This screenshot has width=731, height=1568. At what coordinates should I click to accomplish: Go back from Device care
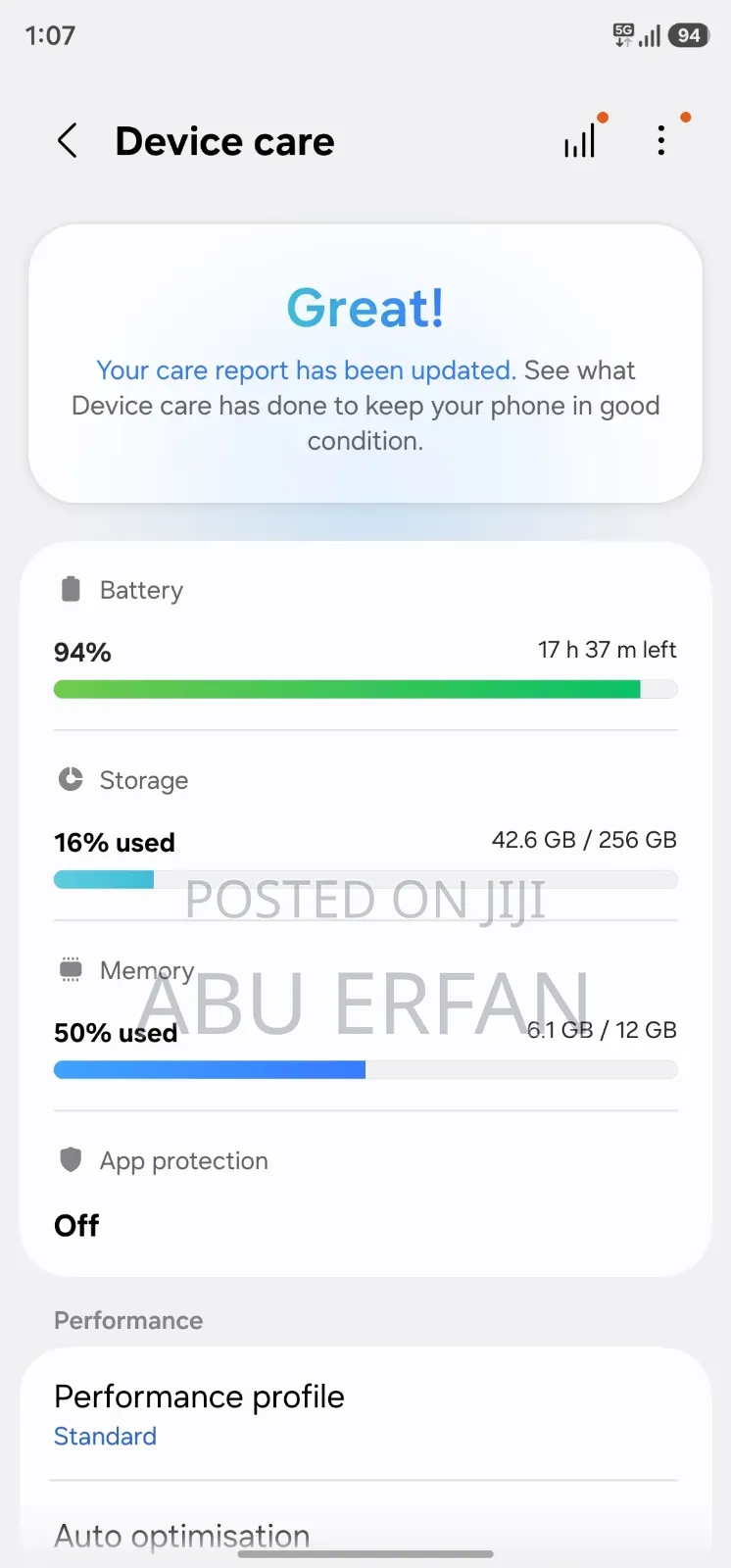[67, 141]
